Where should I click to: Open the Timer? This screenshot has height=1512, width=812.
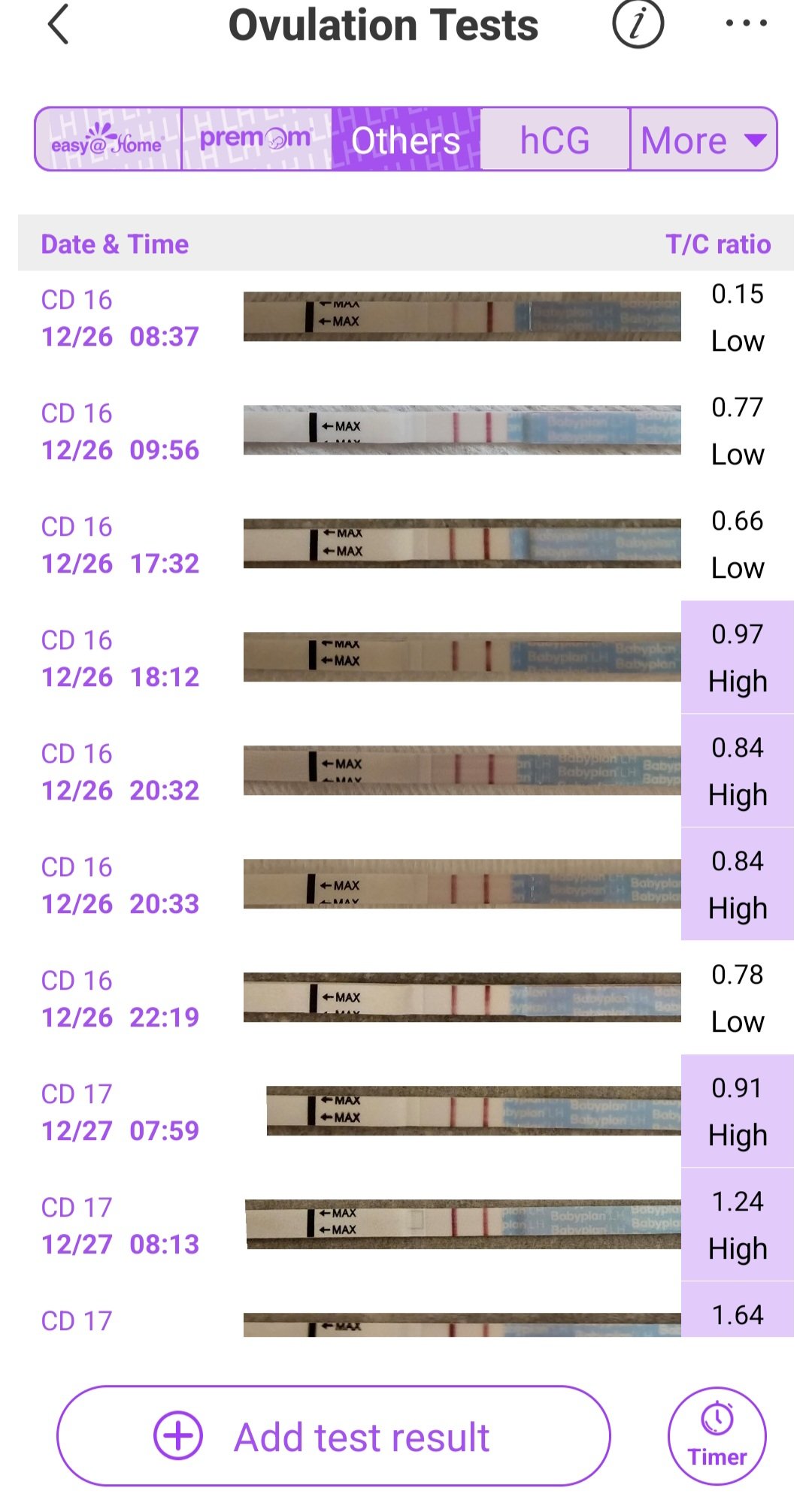point(717,1436)
